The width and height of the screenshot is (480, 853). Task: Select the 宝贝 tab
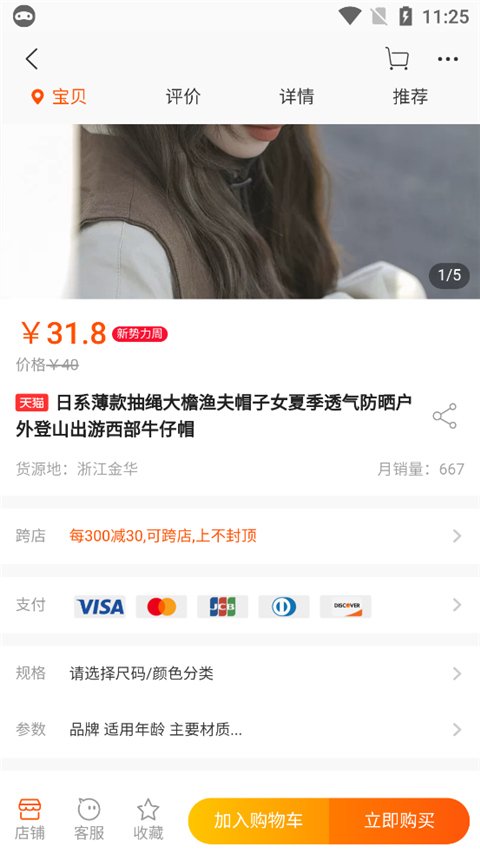(x=59, y=97)
